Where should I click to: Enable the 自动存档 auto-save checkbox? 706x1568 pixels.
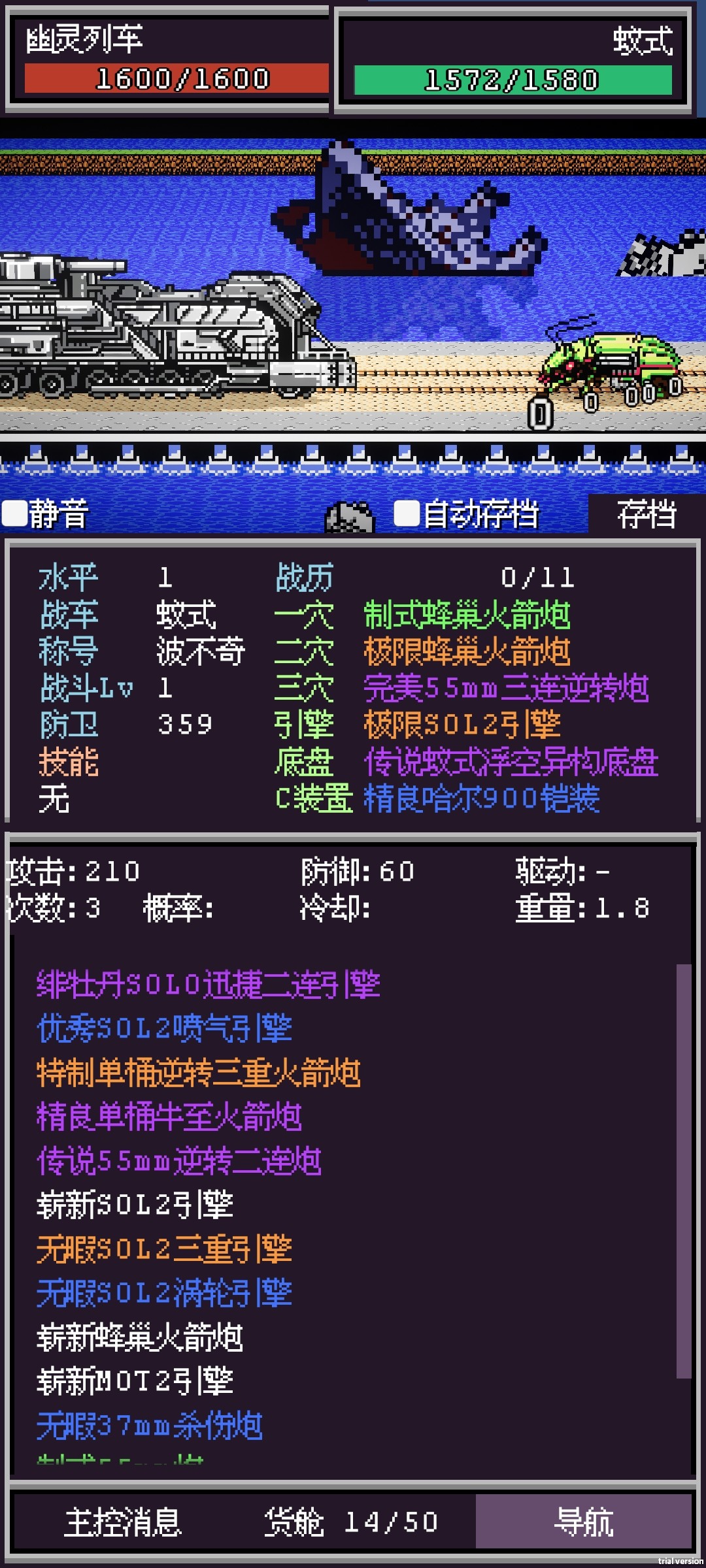(406, 514)
